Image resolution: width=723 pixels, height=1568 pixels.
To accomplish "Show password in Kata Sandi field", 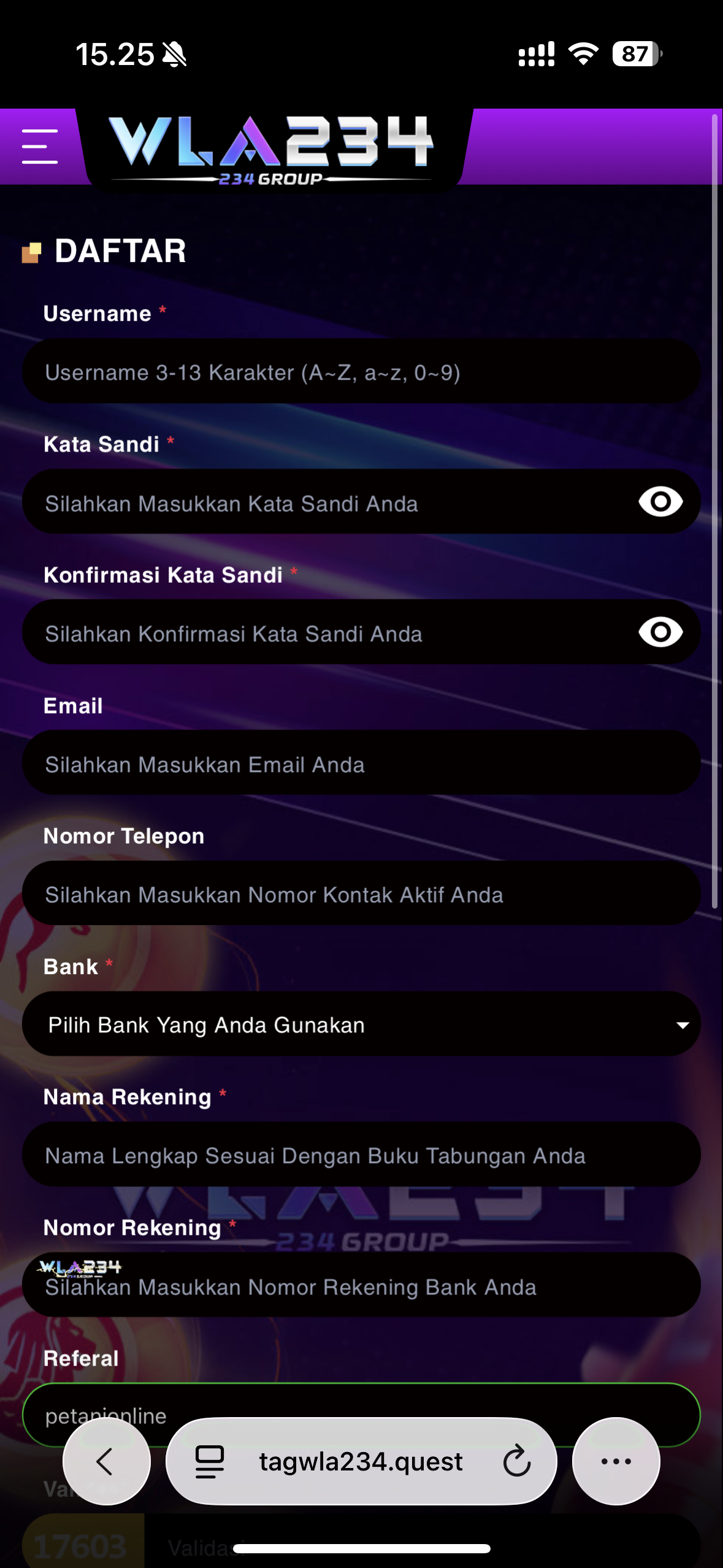I will pyautogui.click(x=660, y=502).
